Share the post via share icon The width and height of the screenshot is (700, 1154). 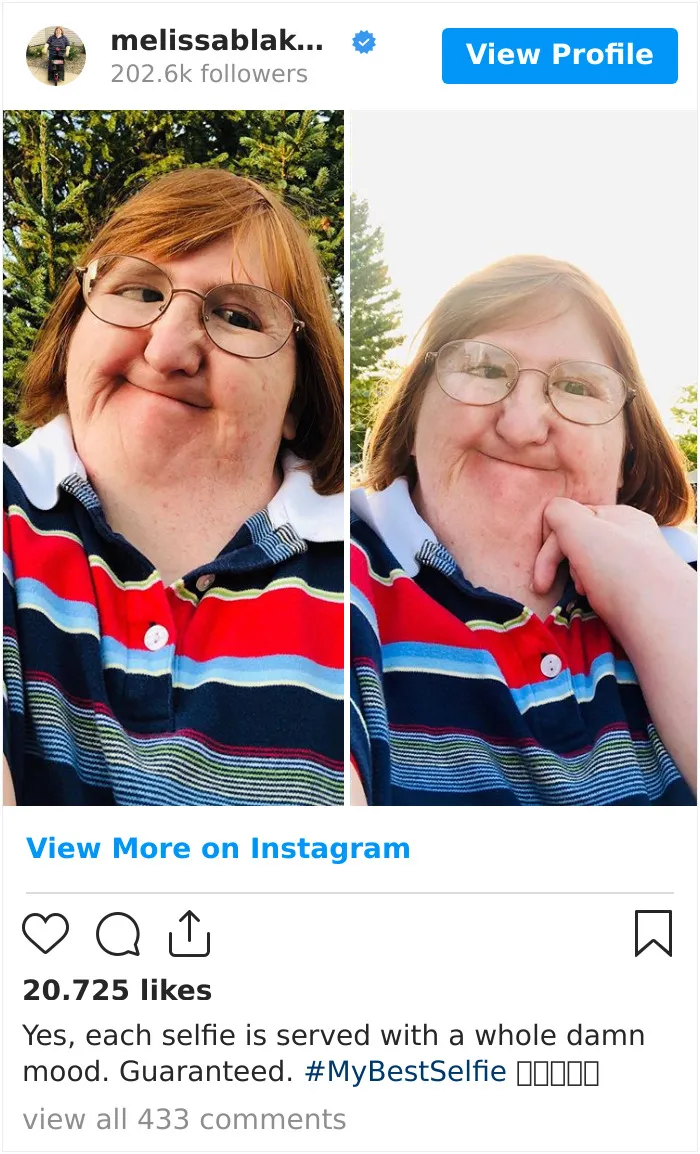click(x=190, y=933)
